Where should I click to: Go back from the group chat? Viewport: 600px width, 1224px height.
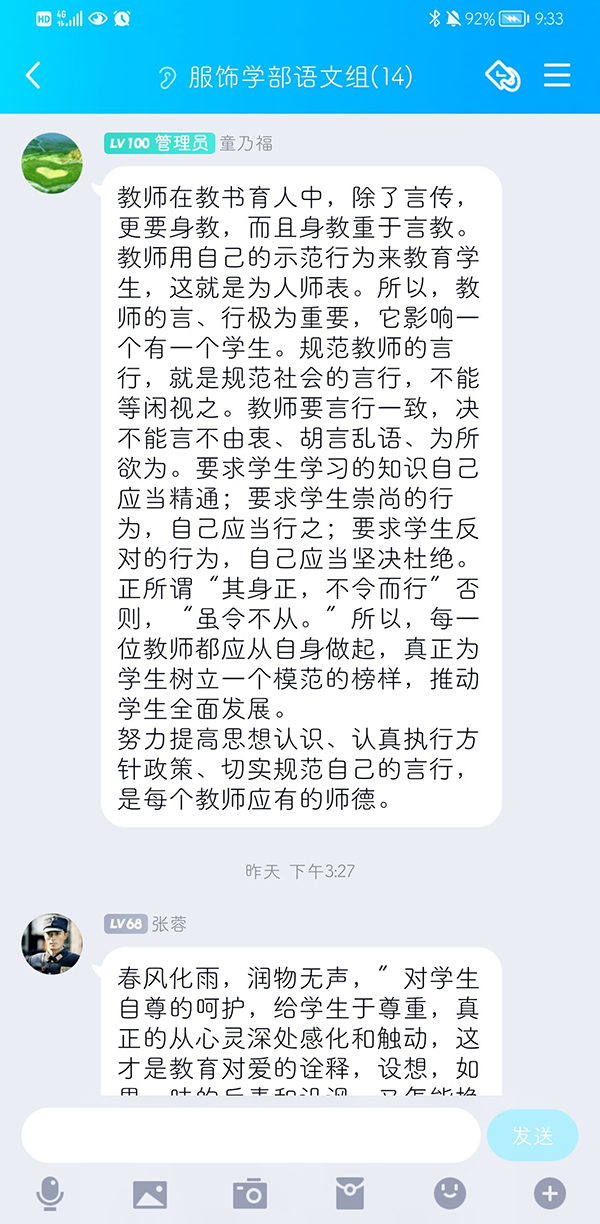[x=34, y=76]
